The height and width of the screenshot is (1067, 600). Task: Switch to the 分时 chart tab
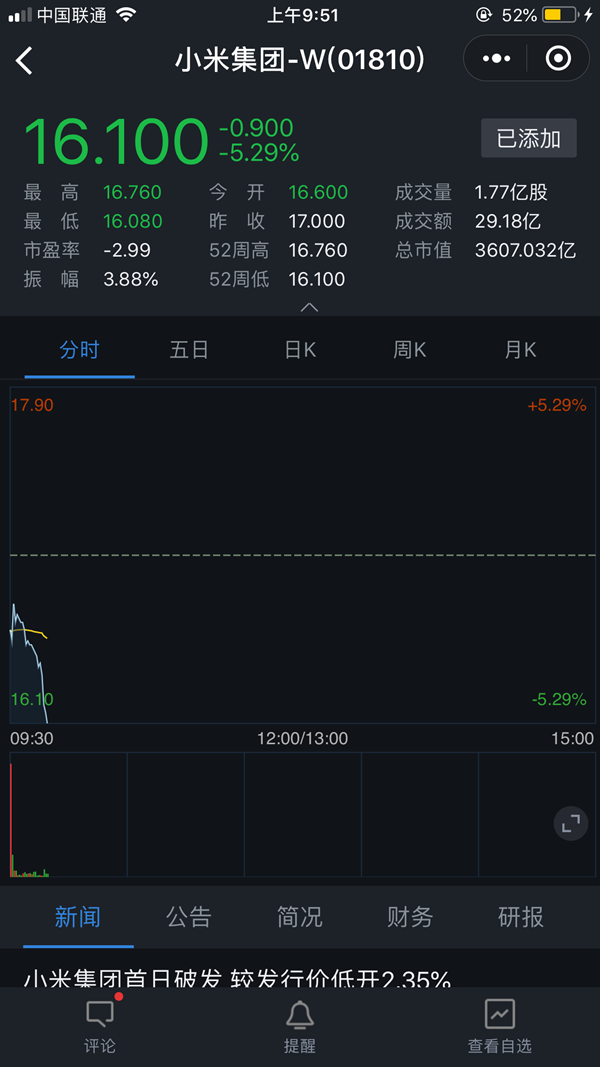coord(79,350)
